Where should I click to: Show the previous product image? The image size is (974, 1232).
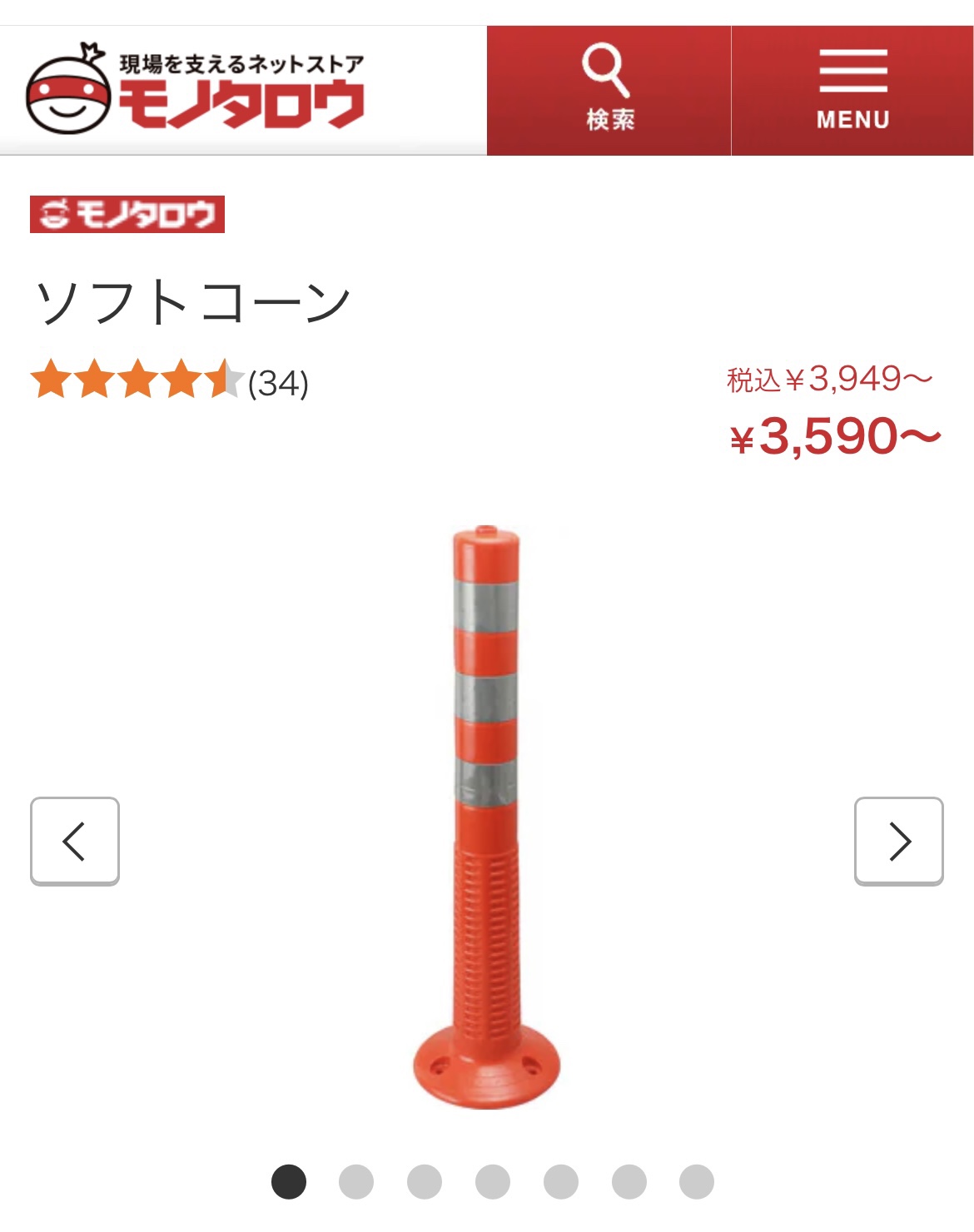(75, 841)
